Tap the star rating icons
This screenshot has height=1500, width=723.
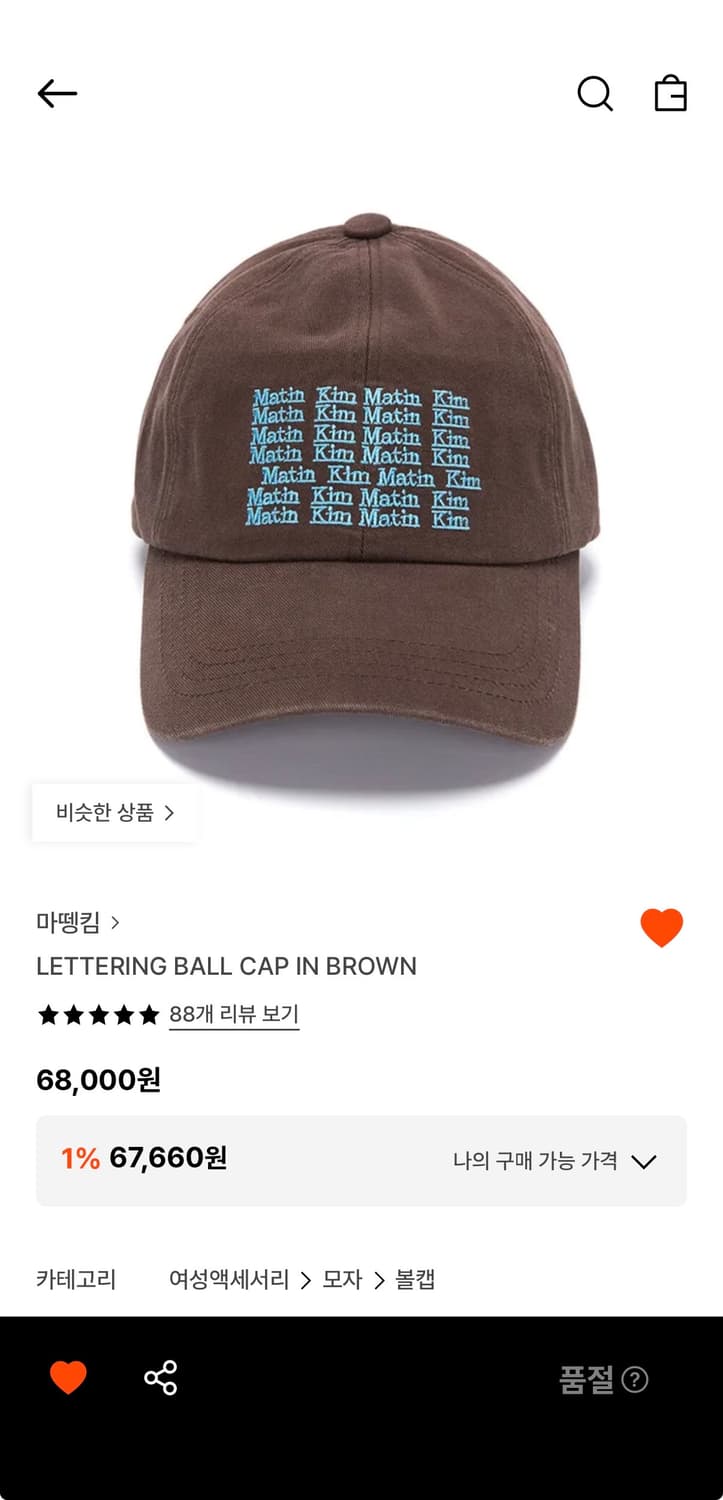point(97,1015)
